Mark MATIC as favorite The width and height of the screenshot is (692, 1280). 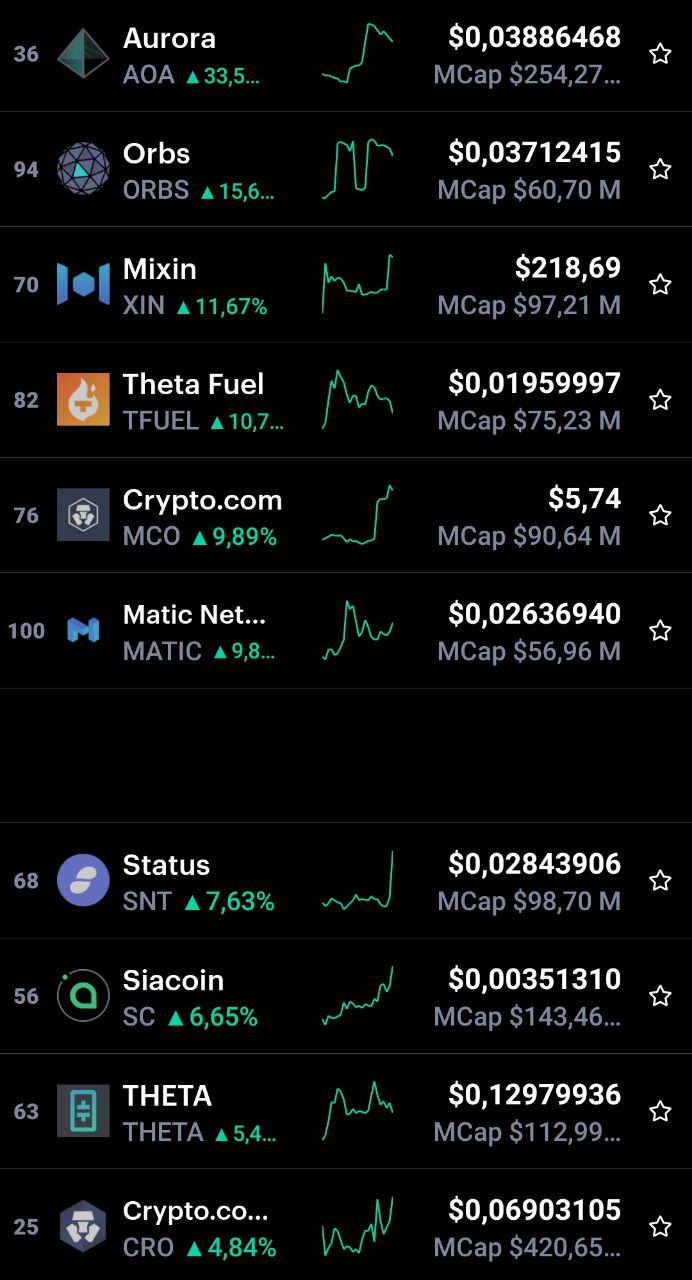click(660, 630)
